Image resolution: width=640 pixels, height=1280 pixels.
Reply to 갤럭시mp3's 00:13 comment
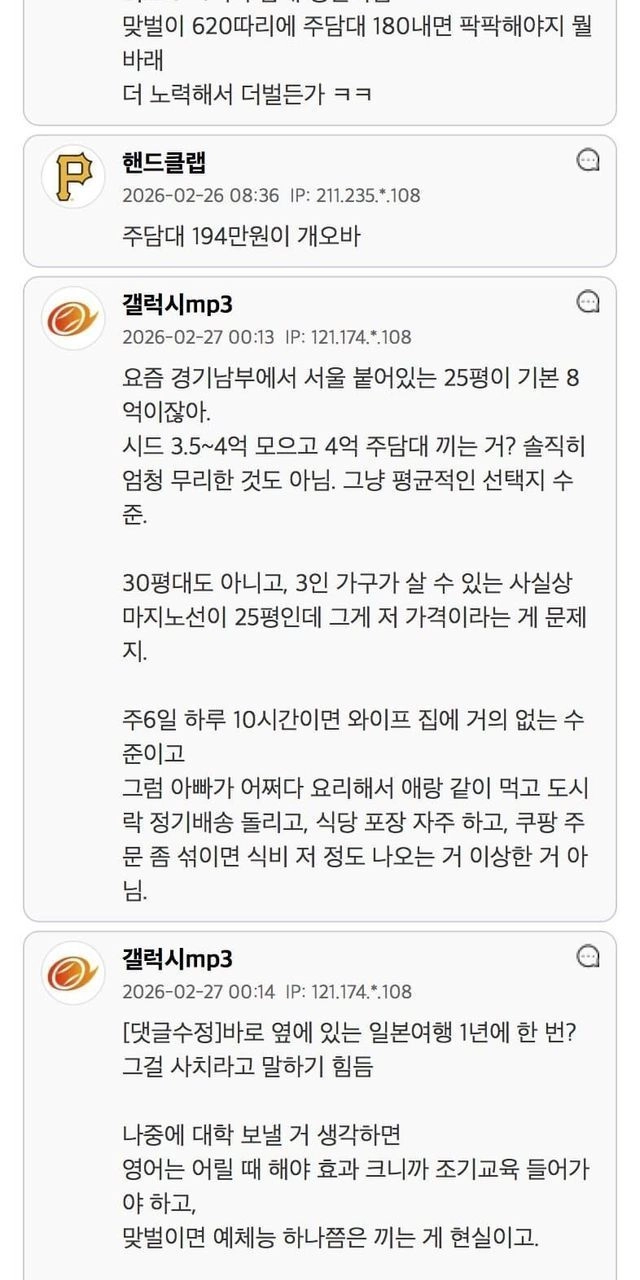coord(589,301)
